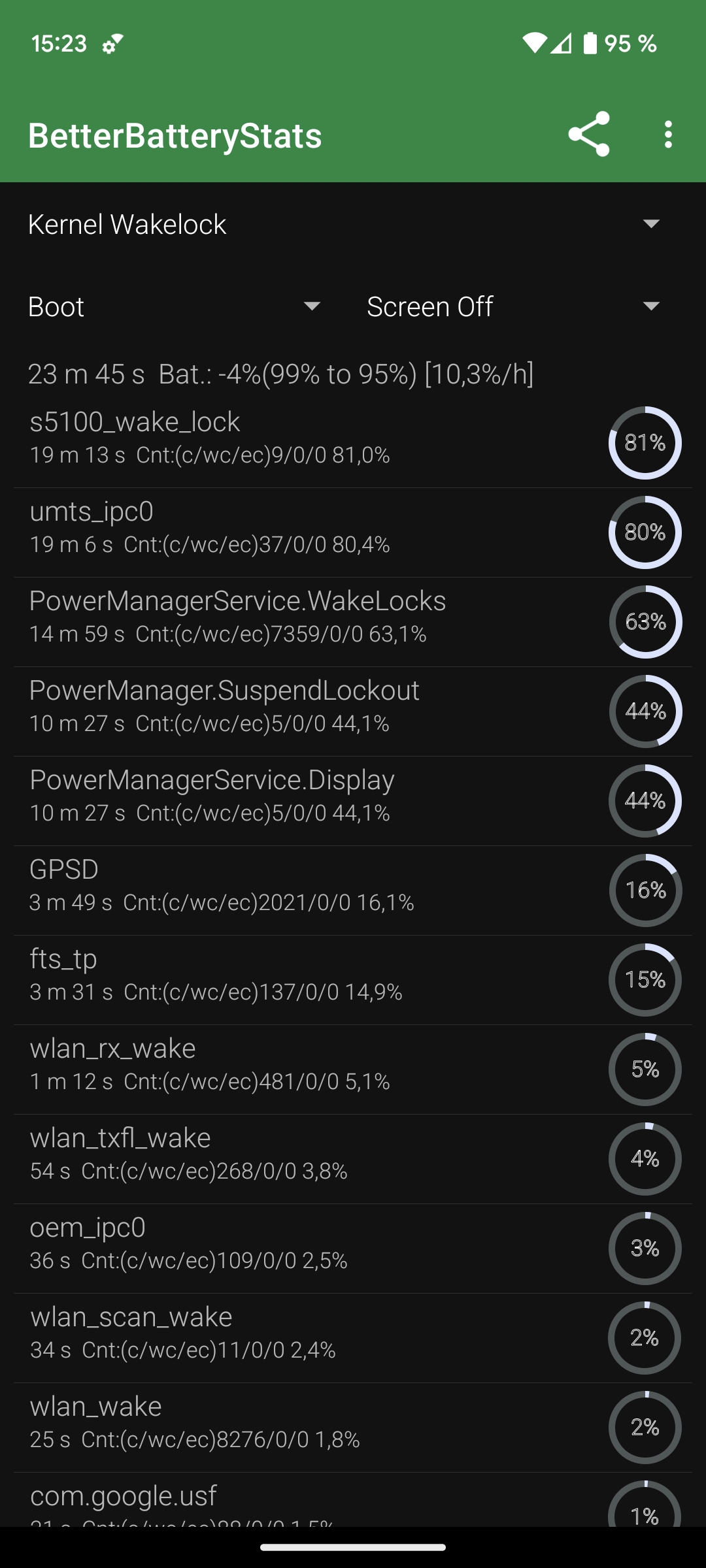Image resolution: width=706 pixels, height=1568 pixels.
Task: Share the battery stats report
Action: (x=589, y=135)
